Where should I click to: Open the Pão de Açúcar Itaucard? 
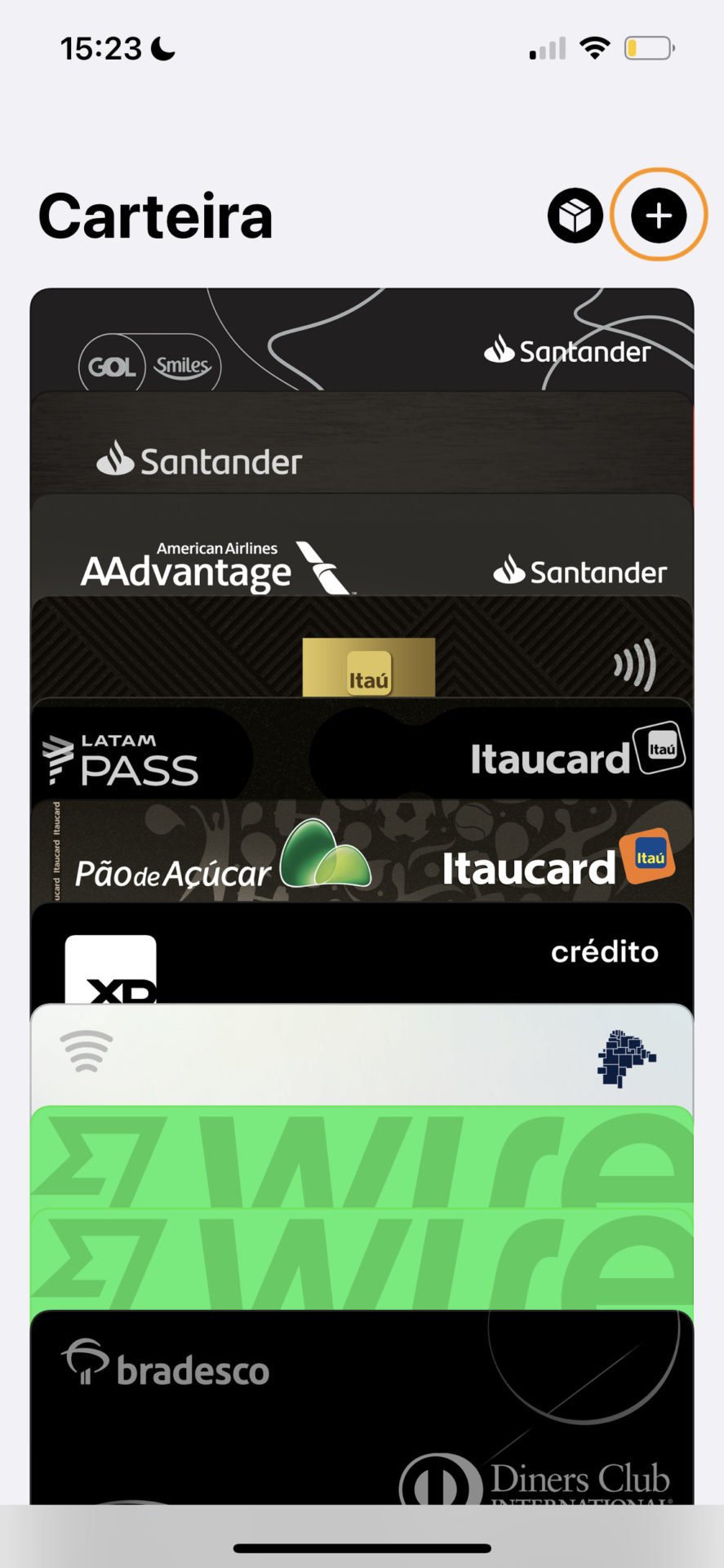tap(362, 856)
